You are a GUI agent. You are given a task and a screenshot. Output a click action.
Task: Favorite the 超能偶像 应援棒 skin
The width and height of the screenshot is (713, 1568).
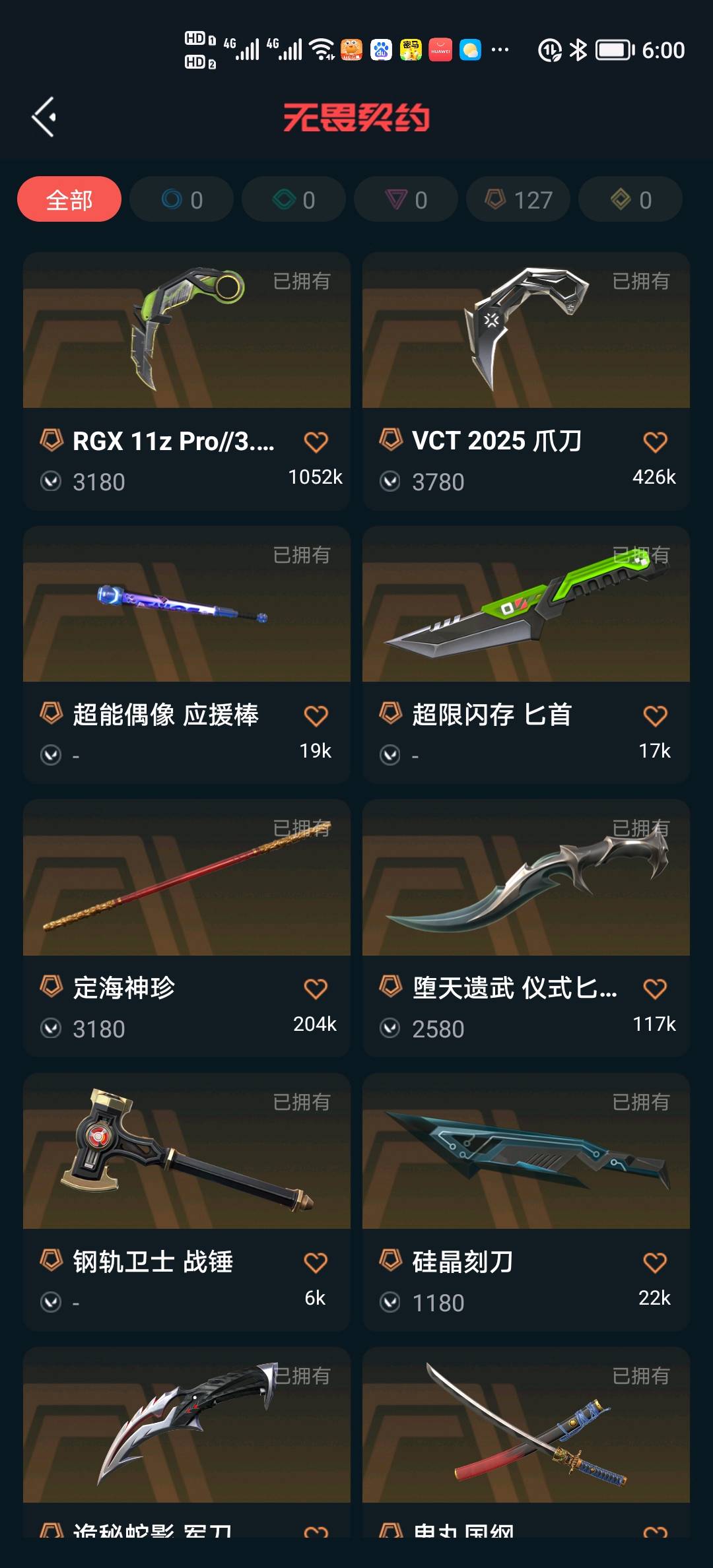point(316,716)
